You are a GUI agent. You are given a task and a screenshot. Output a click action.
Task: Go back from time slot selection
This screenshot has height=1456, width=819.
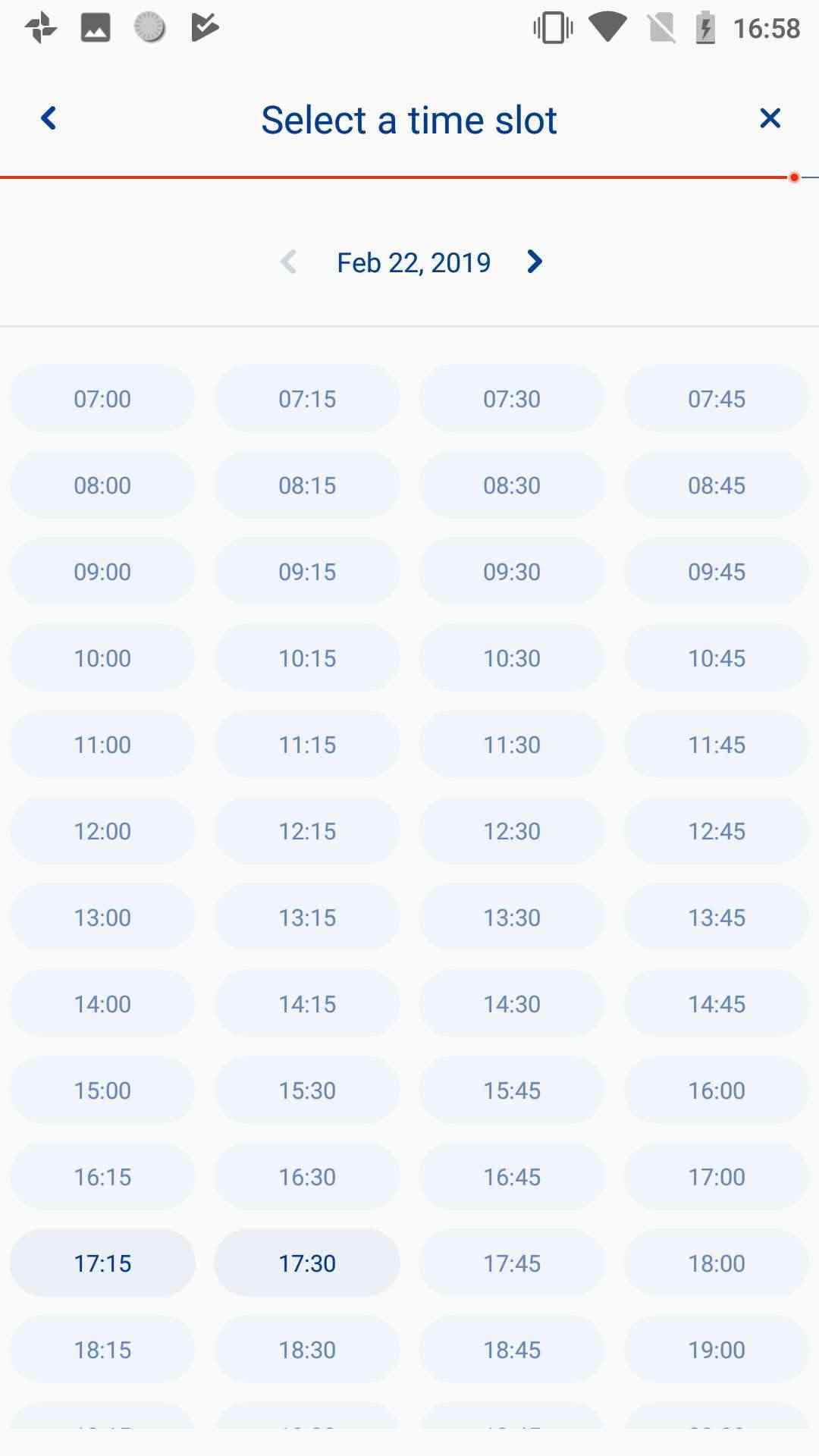click(49, 118)
